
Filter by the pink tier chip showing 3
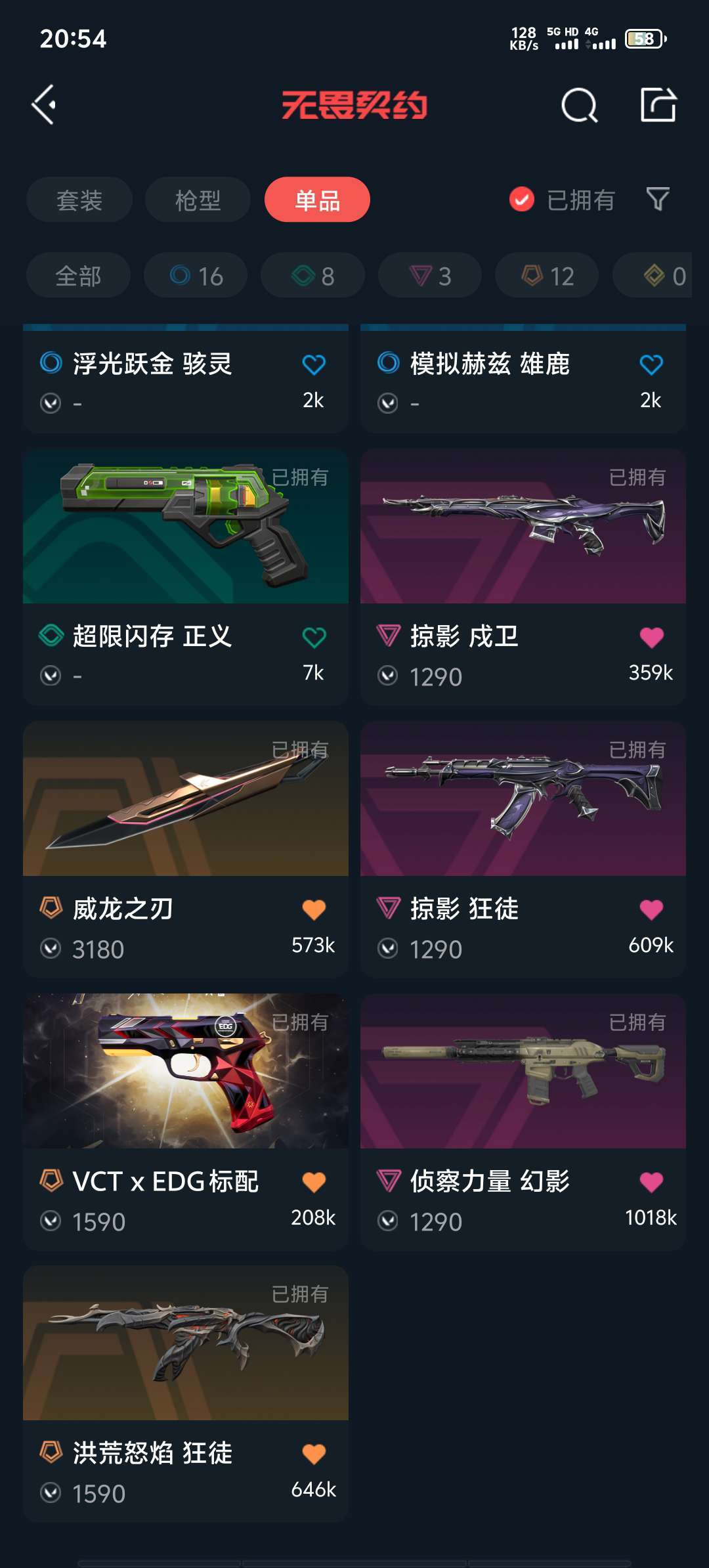430,275
